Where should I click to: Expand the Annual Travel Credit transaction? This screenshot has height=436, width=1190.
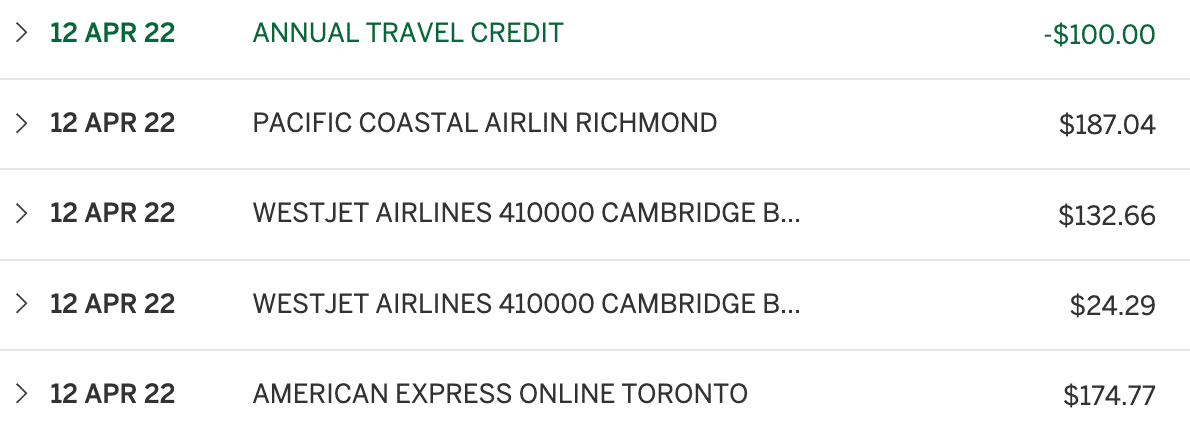tap(22, 33)
